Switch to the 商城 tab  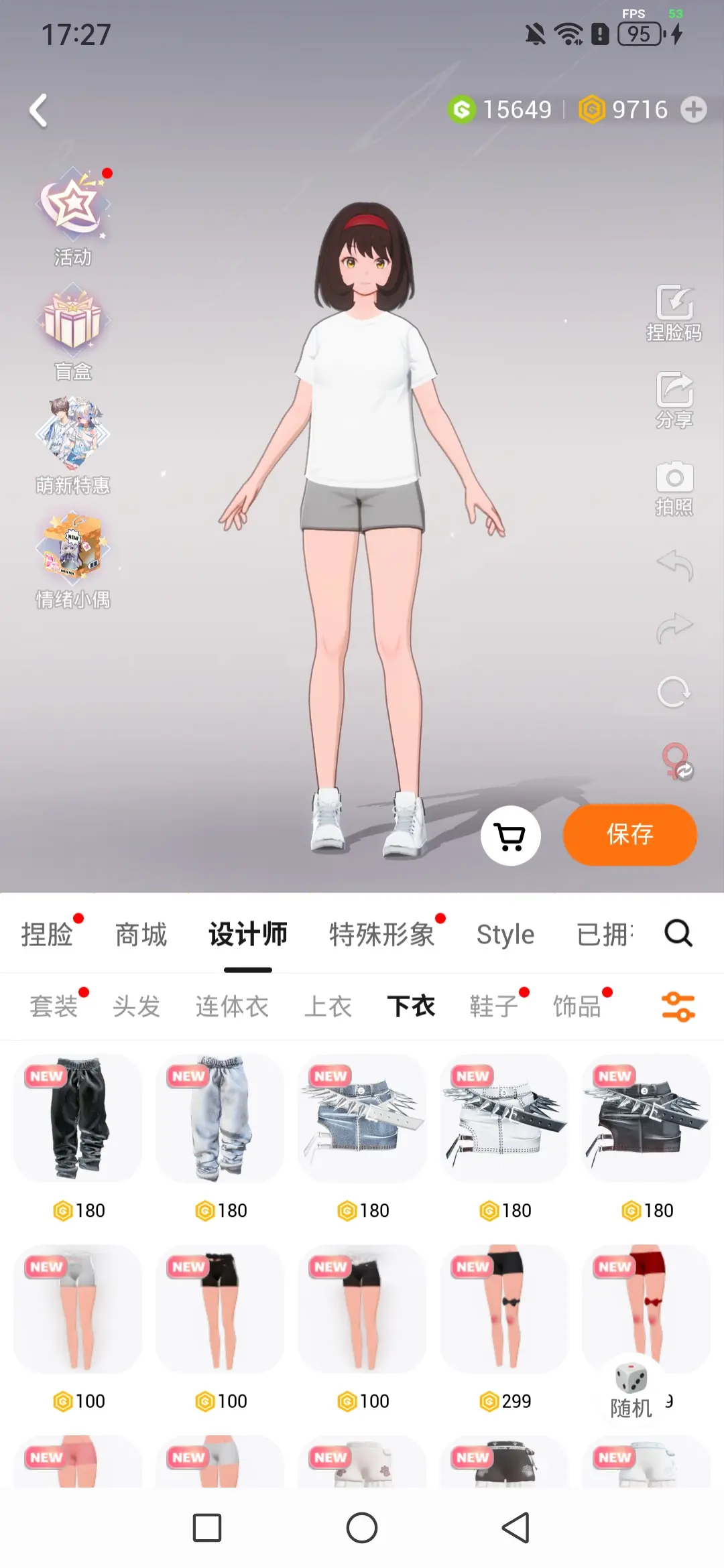(x=141, y=934)
